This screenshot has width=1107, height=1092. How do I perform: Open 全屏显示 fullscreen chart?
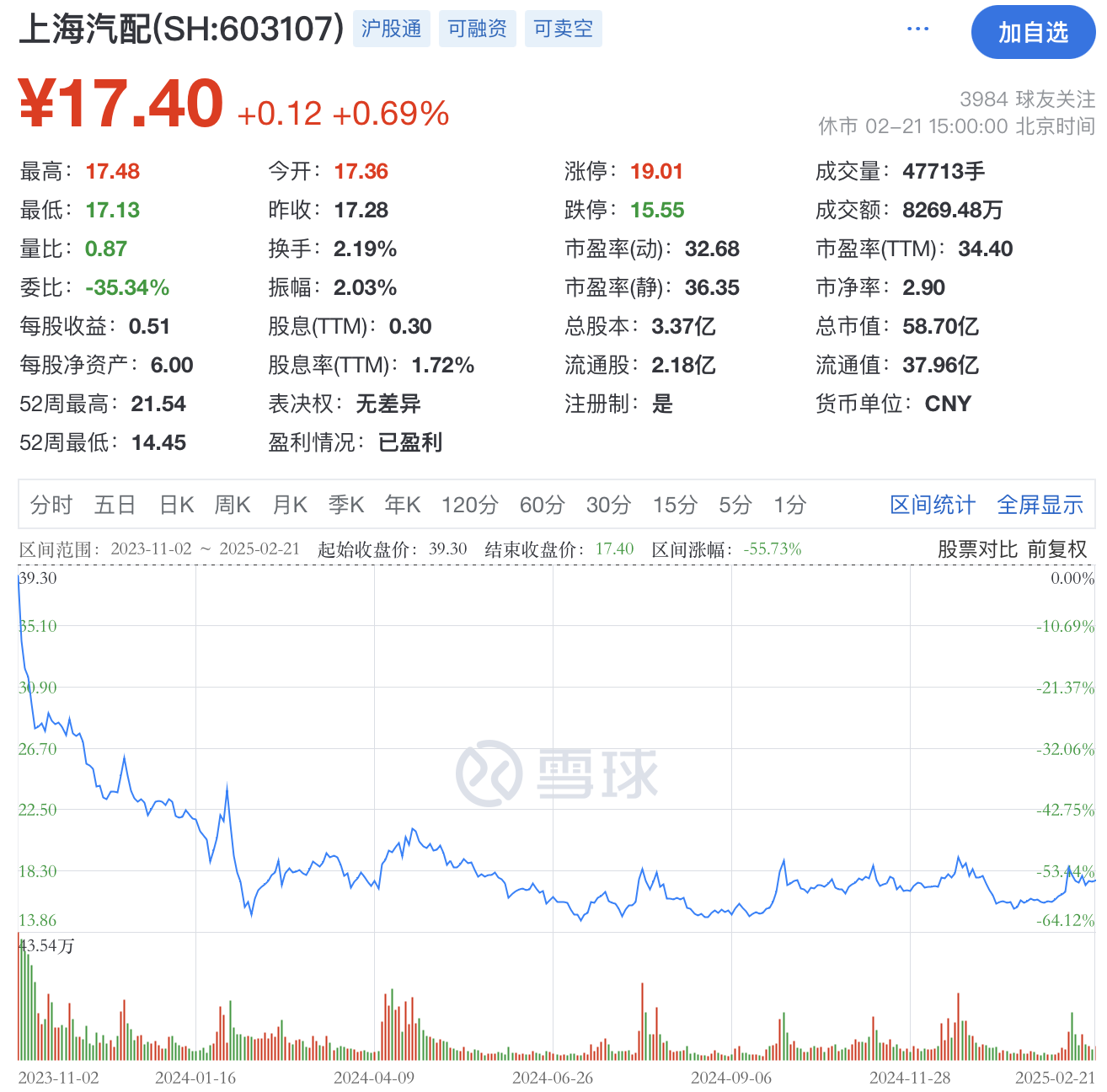(1040, 505)
